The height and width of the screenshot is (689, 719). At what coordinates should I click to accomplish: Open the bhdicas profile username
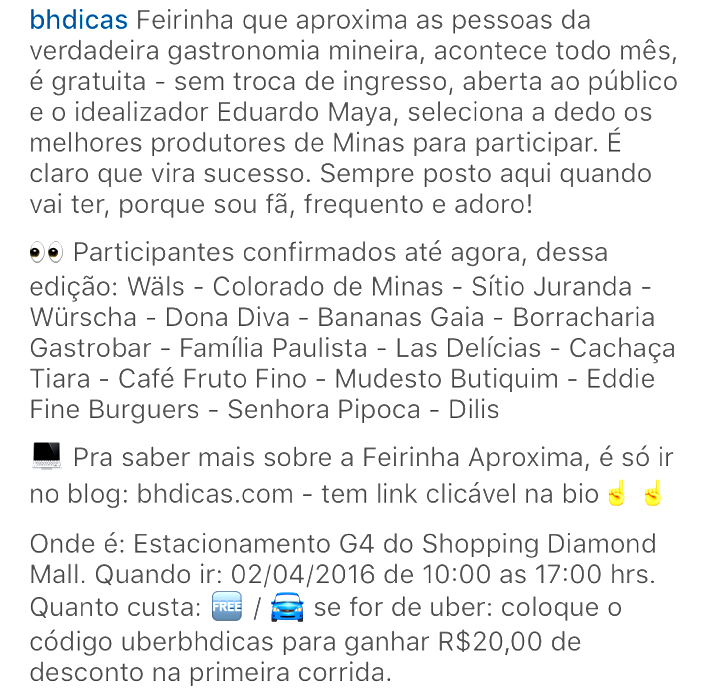point(78,20)
